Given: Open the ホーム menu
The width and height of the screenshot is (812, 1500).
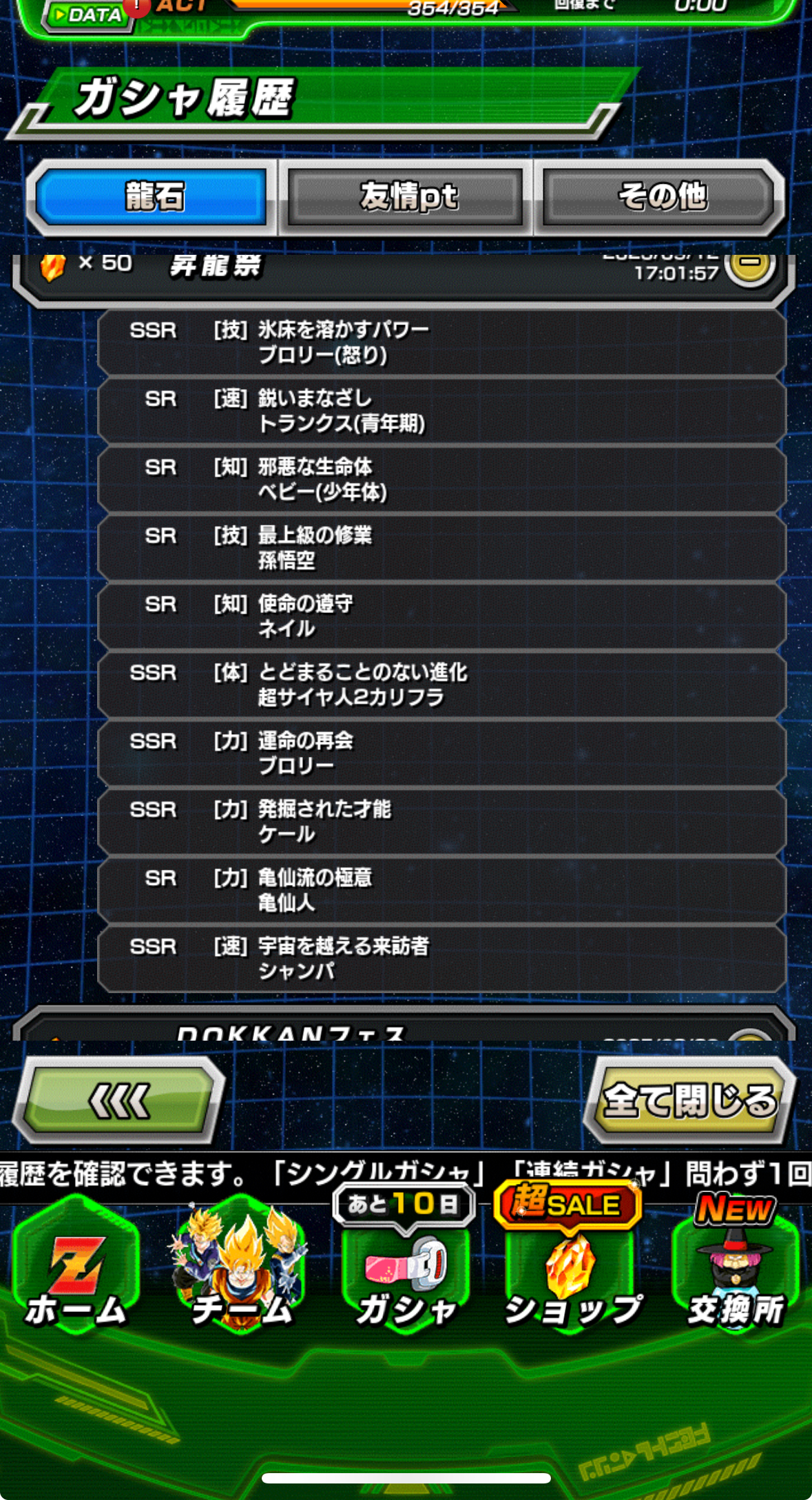Looking at the screenshot, I should (76, 1274).
